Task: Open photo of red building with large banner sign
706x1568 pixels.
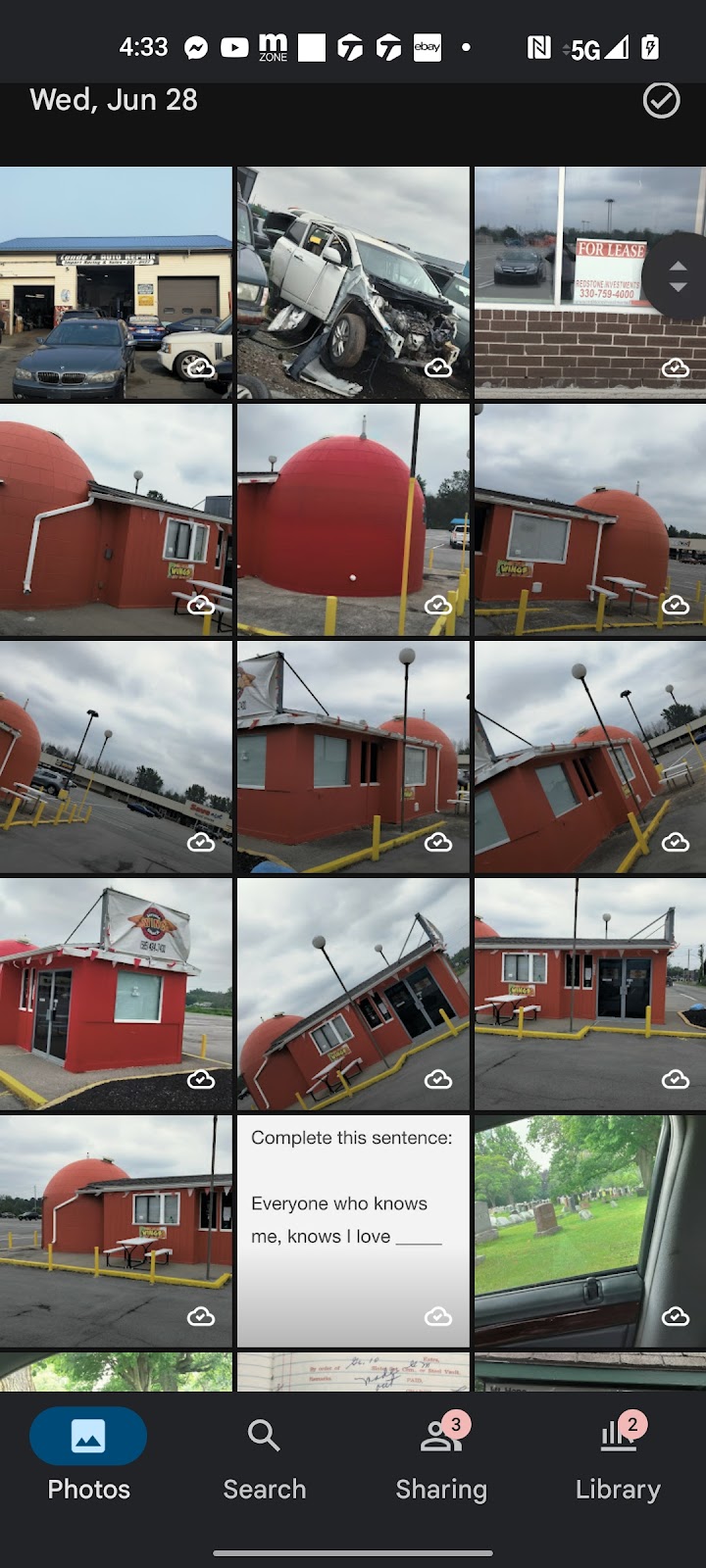Action: point(116,994)
